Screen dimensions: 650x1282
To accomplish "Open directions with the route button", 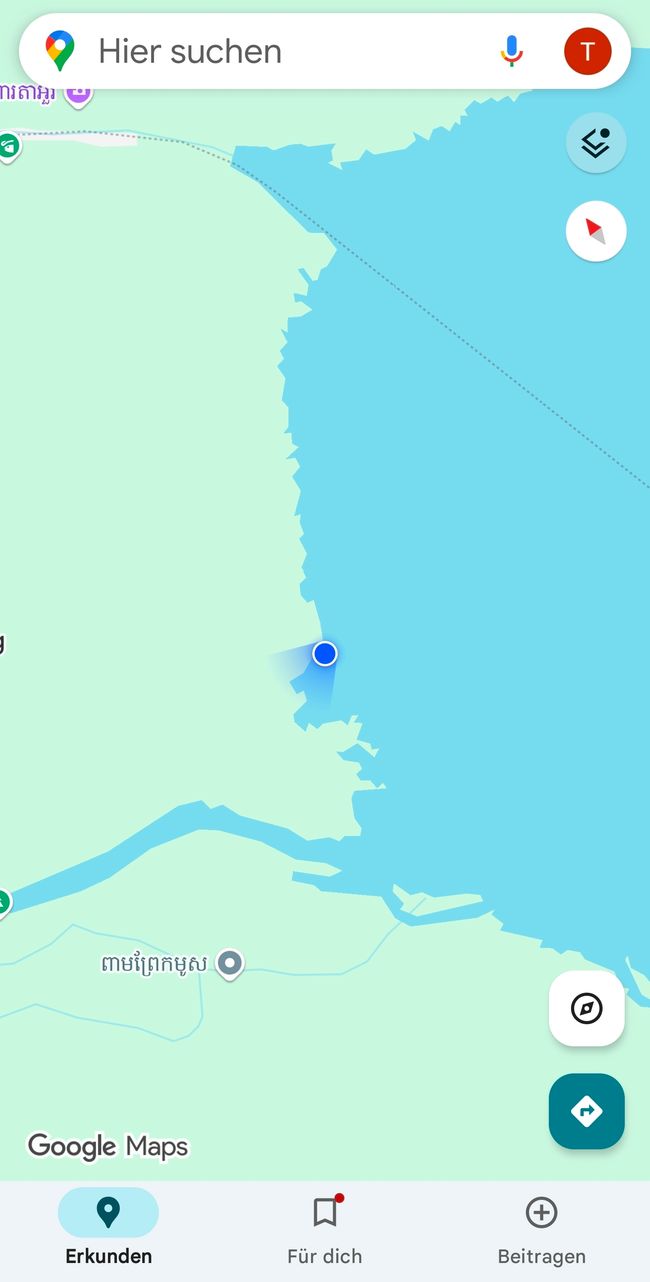I will pyautogui.click(x=586, y=1110).
